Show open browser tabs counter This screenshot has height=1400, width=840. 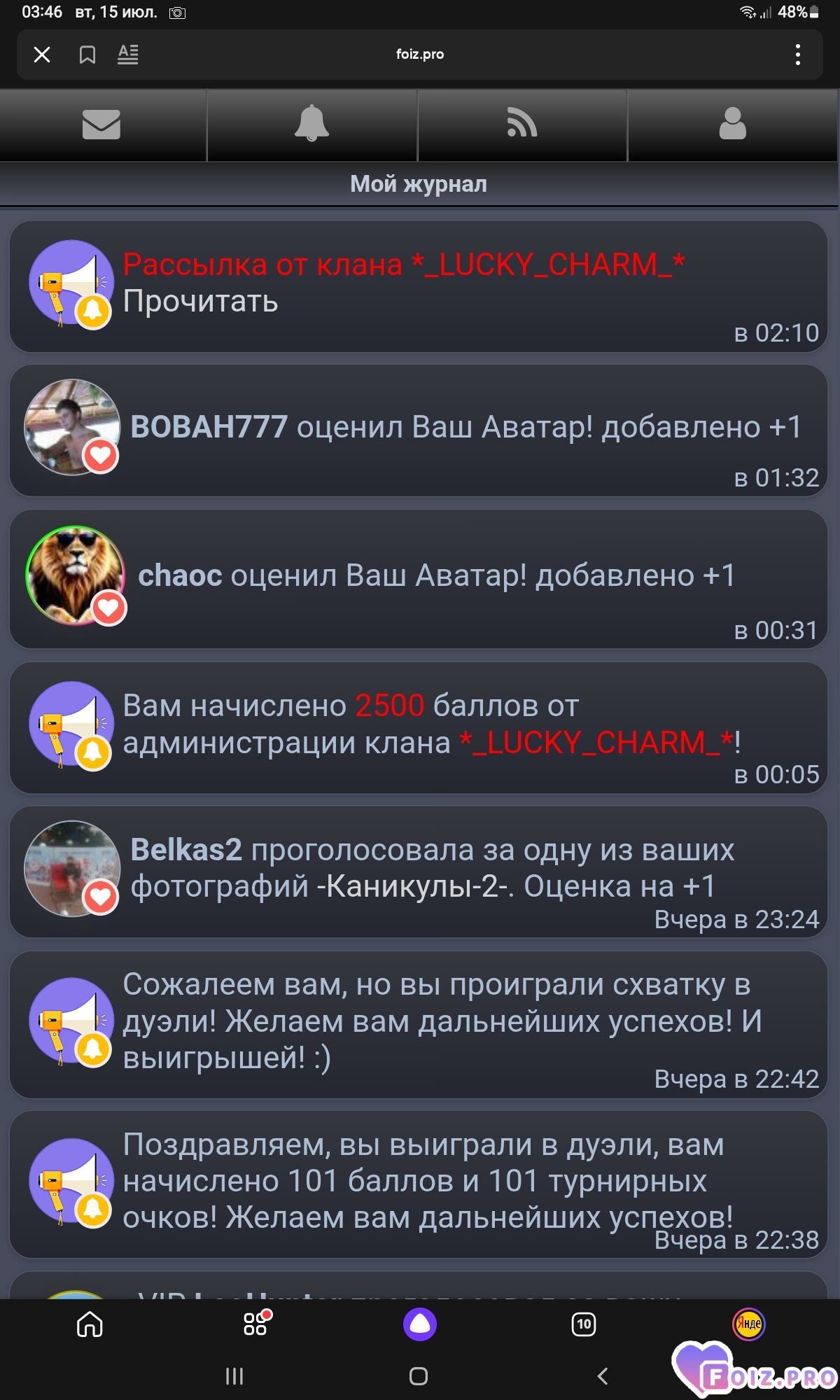pyautogui.click(x=584, y=1324)
